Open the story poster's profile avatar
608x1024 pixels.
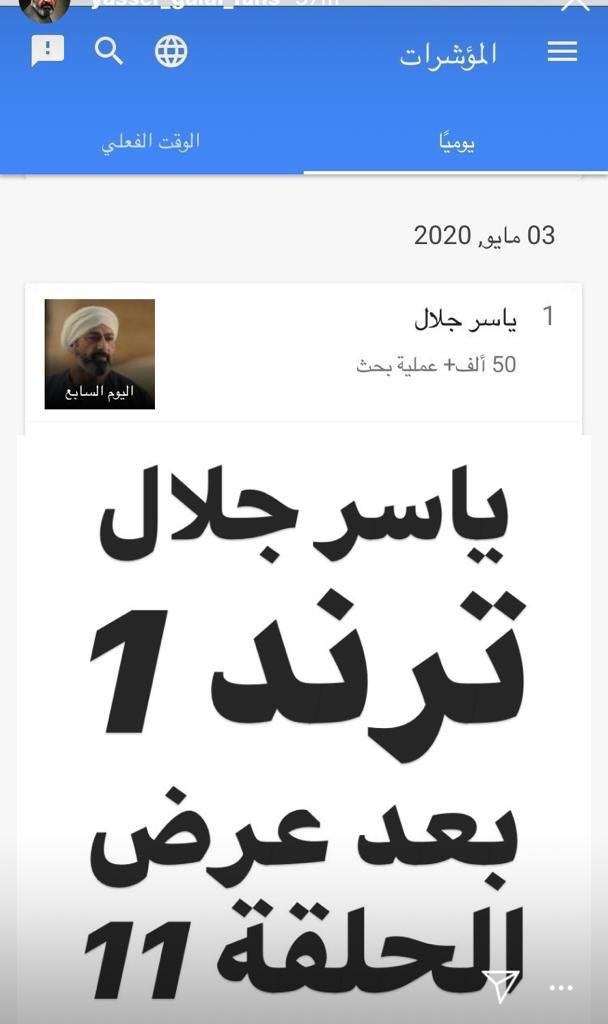(44, 7)
